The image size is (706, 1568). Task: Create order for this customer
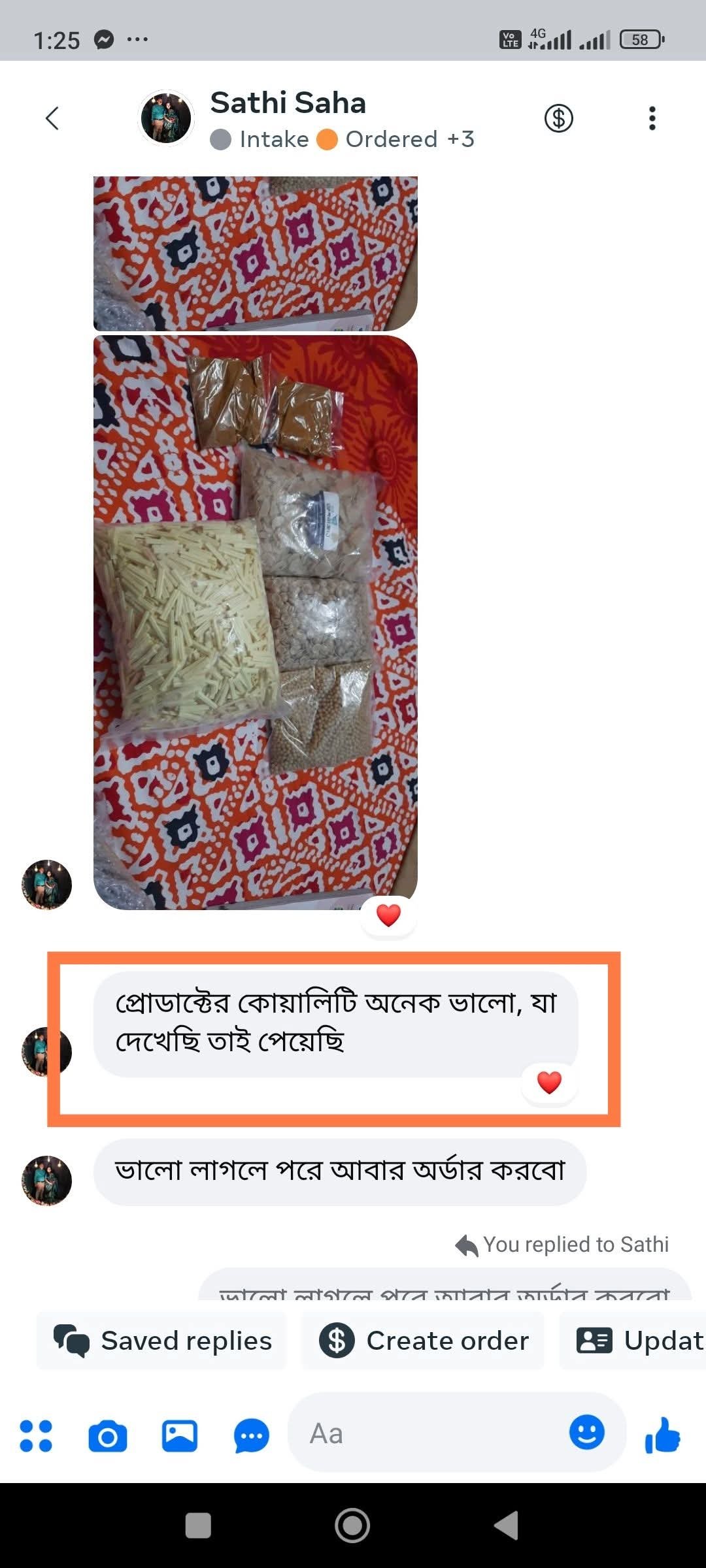pyautogui.click(x=423, y=1341)
